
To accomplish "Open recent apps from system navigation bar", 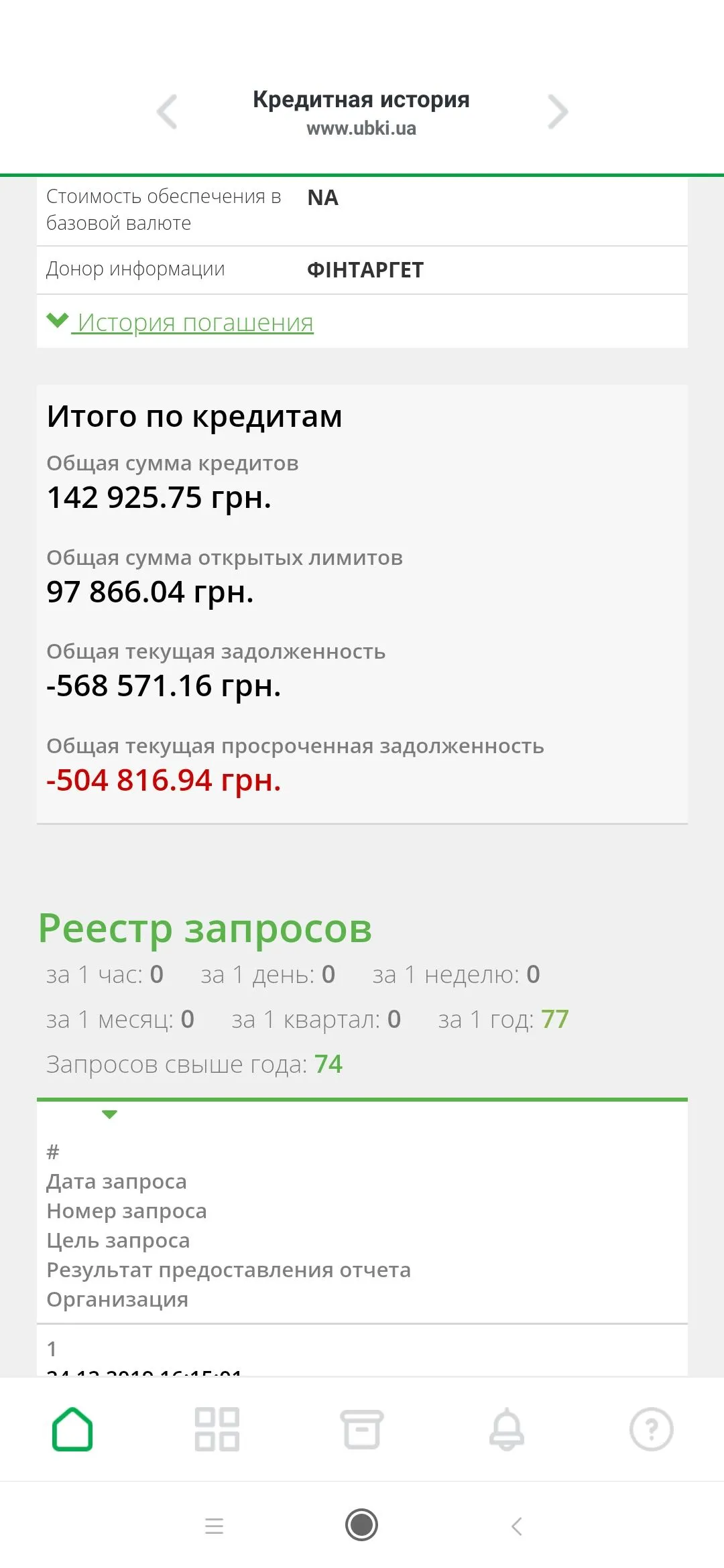I will coord(214,1526).
